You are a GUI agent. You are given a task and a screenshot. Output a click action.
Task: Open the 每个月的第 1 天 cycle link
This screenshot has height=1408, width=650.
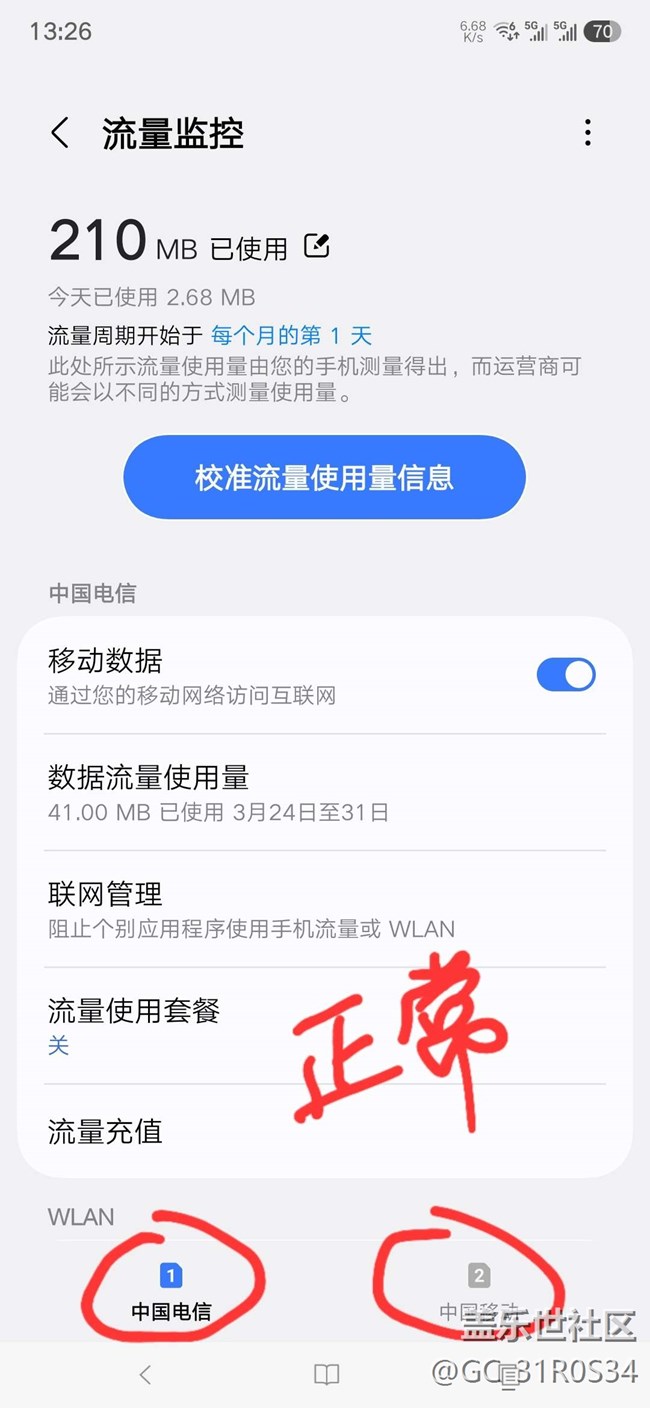click(291, 335)
